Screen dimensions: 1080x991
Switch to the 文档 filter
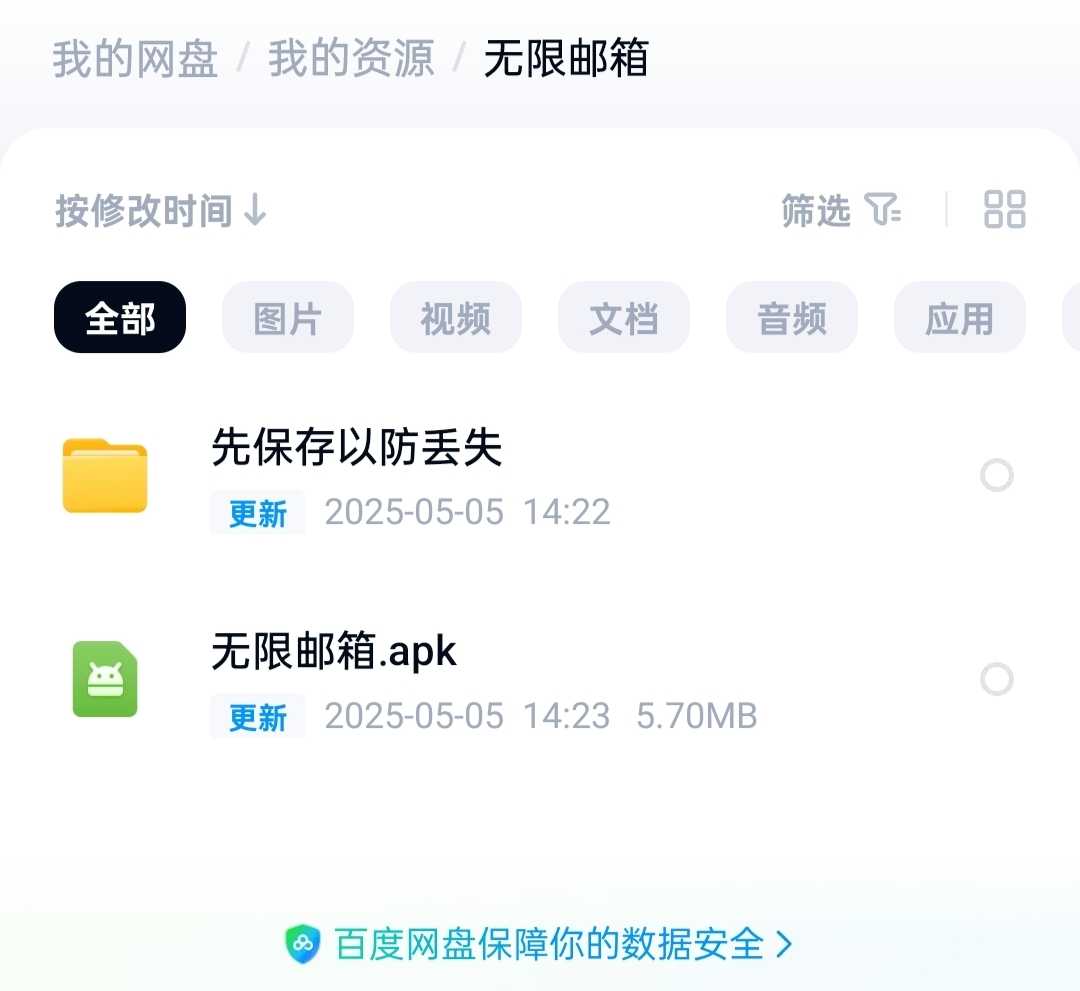click(624, 318)
